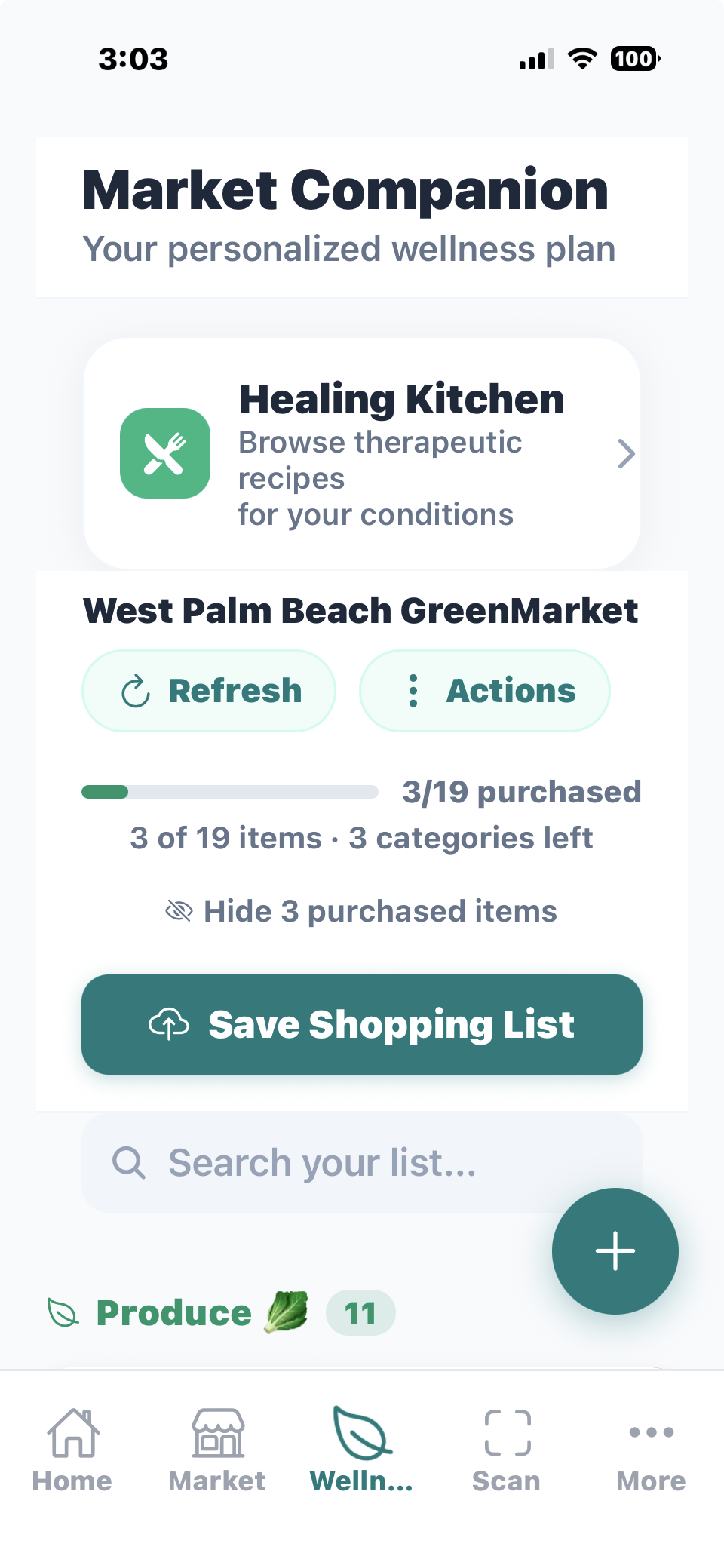
Task: Click the magnifying glass search icon
Action: click(130, 1163)
